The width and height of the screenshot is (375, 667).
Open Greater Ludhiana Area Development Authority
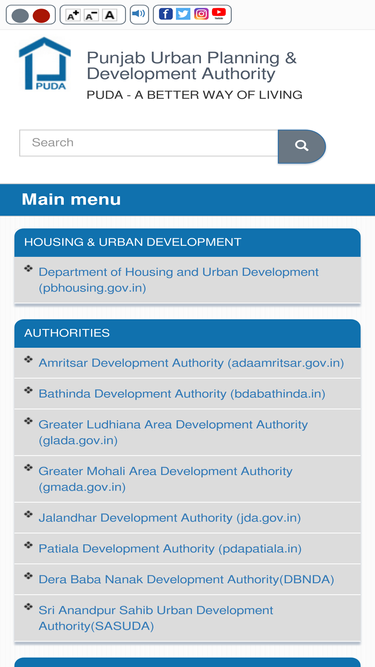[173, 432]
